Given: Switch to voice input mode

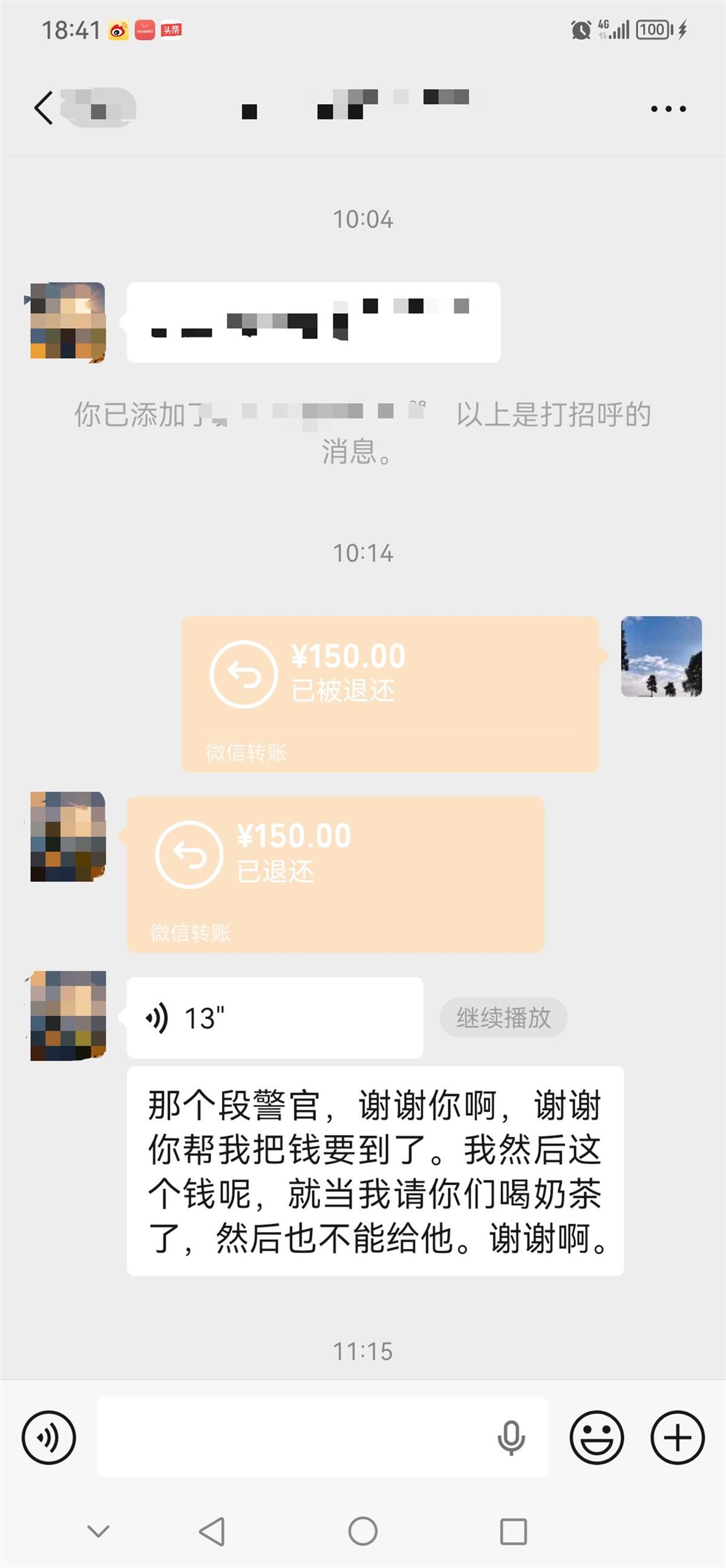Looking at the screenshot, I should point(48,1438).
